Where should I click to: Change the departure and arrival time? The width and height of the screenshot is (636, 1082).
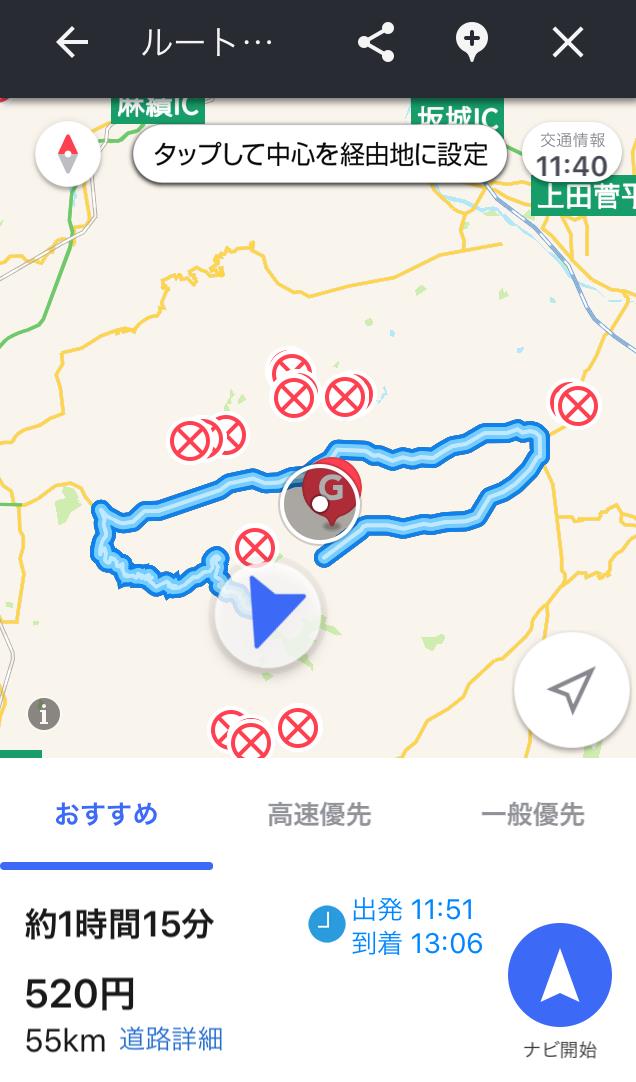[398, 926]
